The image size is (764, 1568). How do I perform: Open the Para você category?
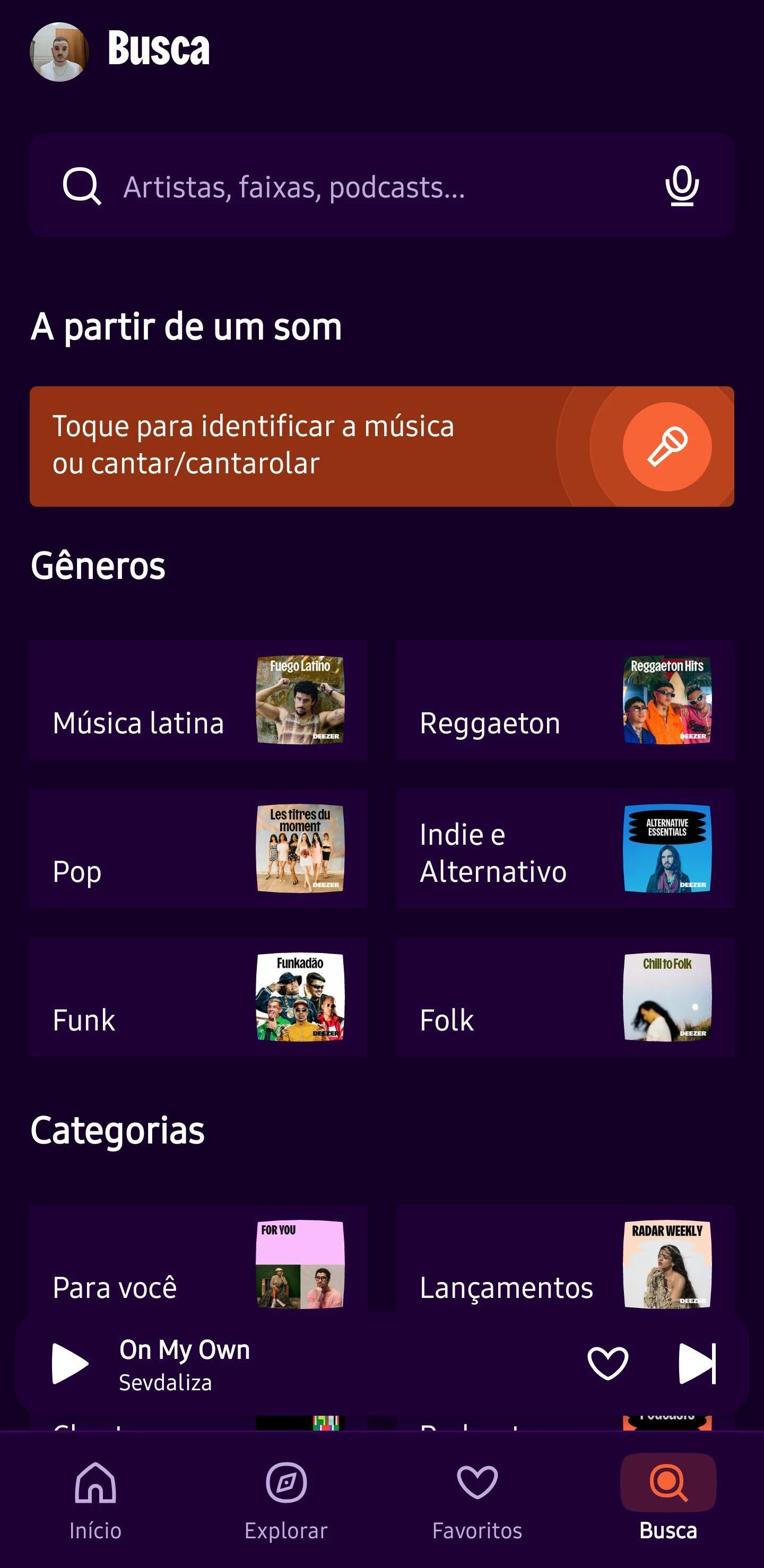[x=198, y=1261]
